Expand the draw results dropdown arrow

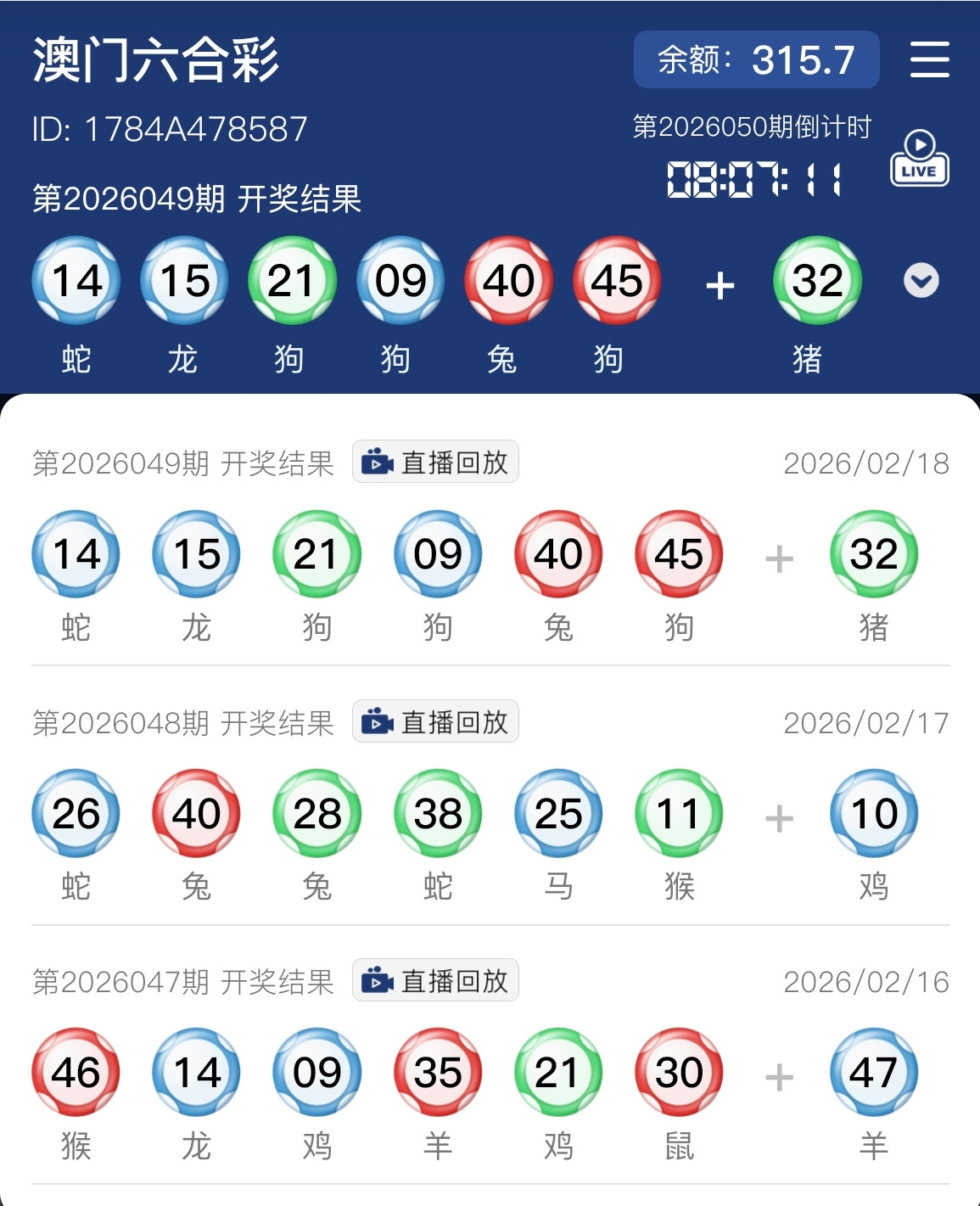point(921,281)
